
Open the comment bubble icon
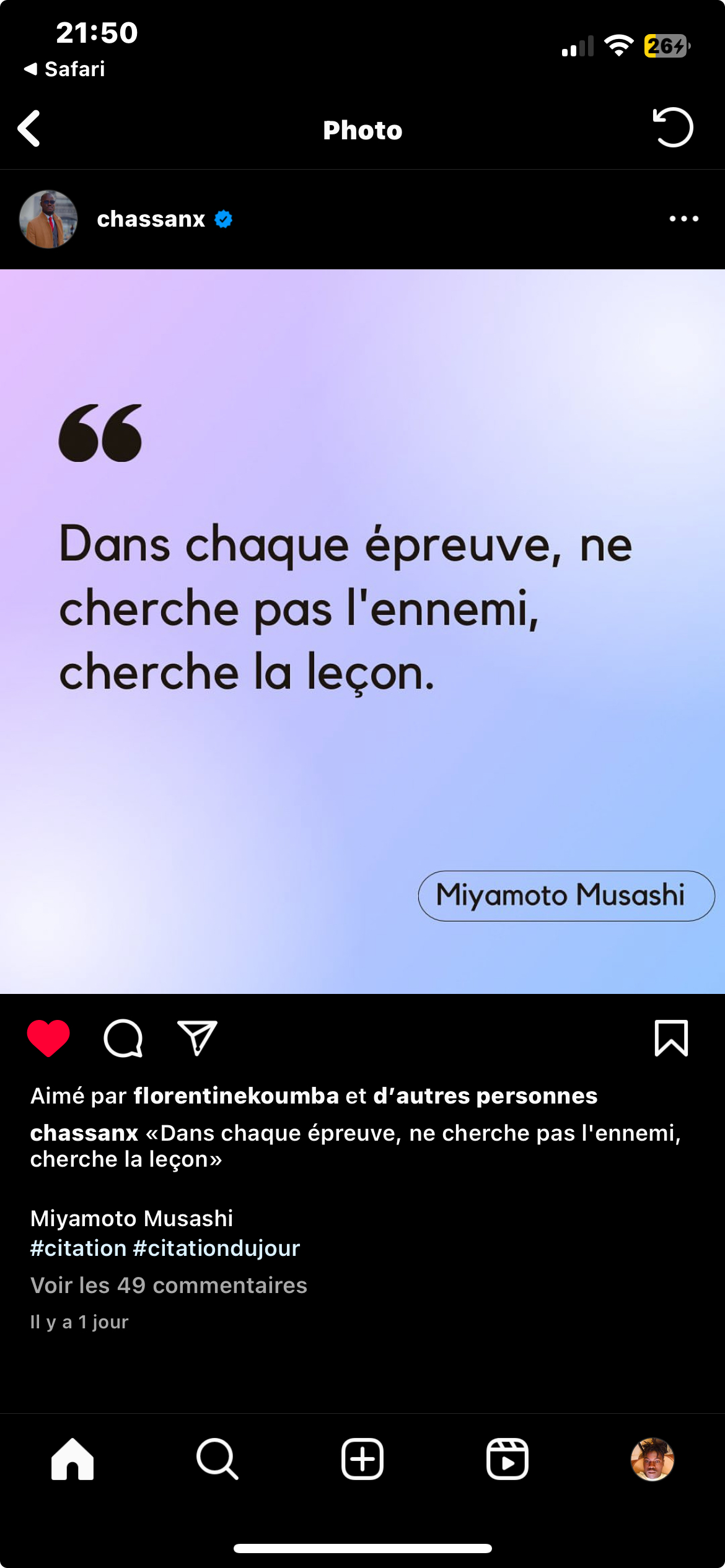(x=123, y=1038)
